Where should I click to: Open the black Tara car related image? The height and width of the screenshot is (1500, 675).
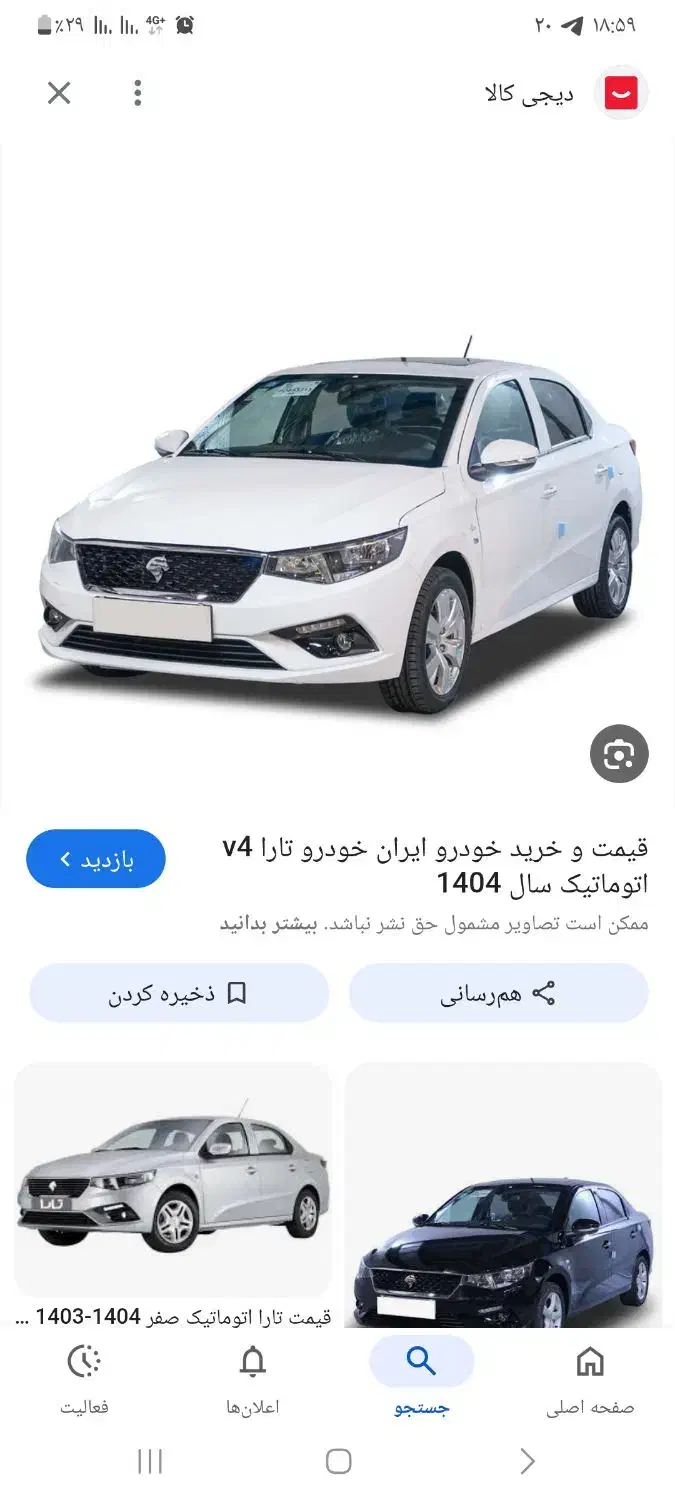tap(503, 1196)
